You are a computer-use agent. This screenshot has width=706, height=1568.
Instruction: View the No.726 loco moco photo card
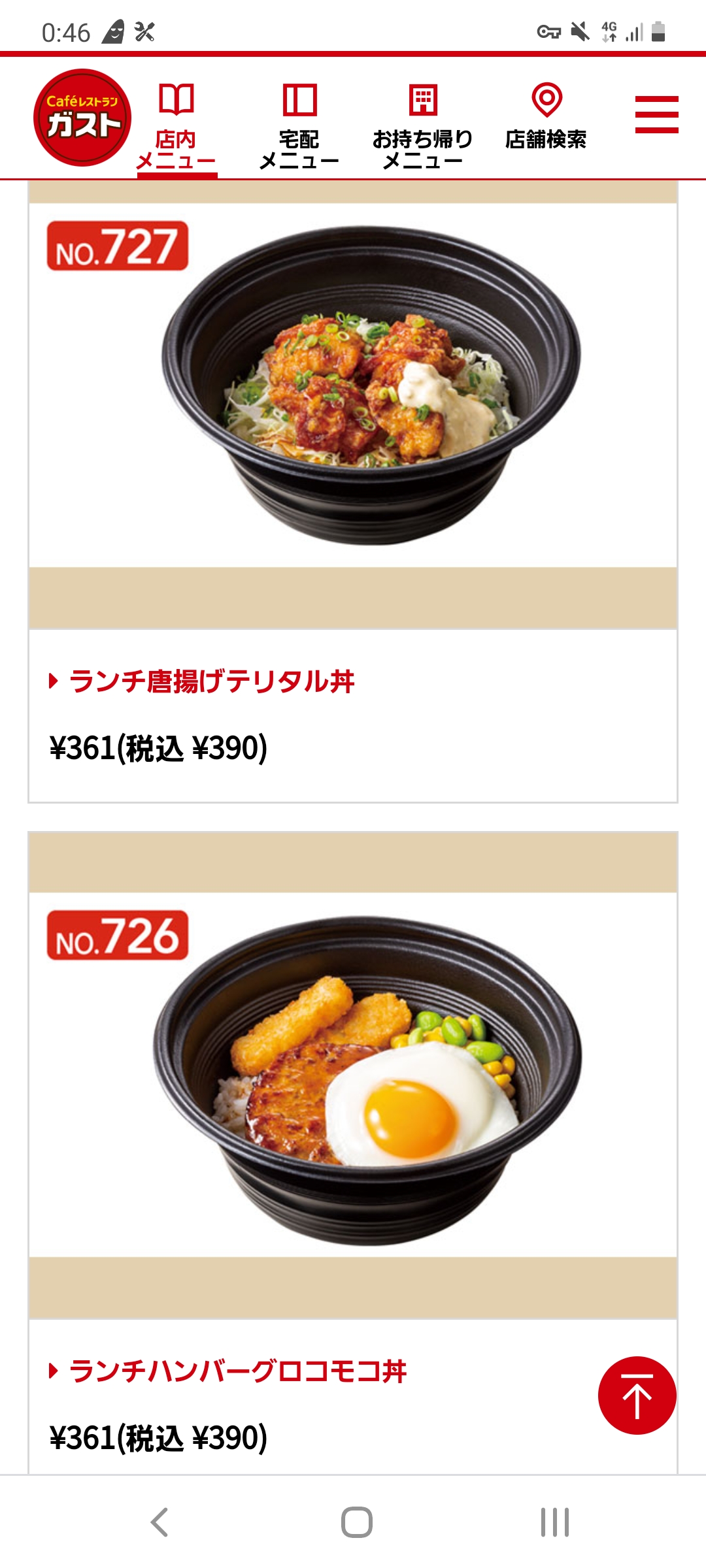pyautogui.click(x=353, y=1075)
